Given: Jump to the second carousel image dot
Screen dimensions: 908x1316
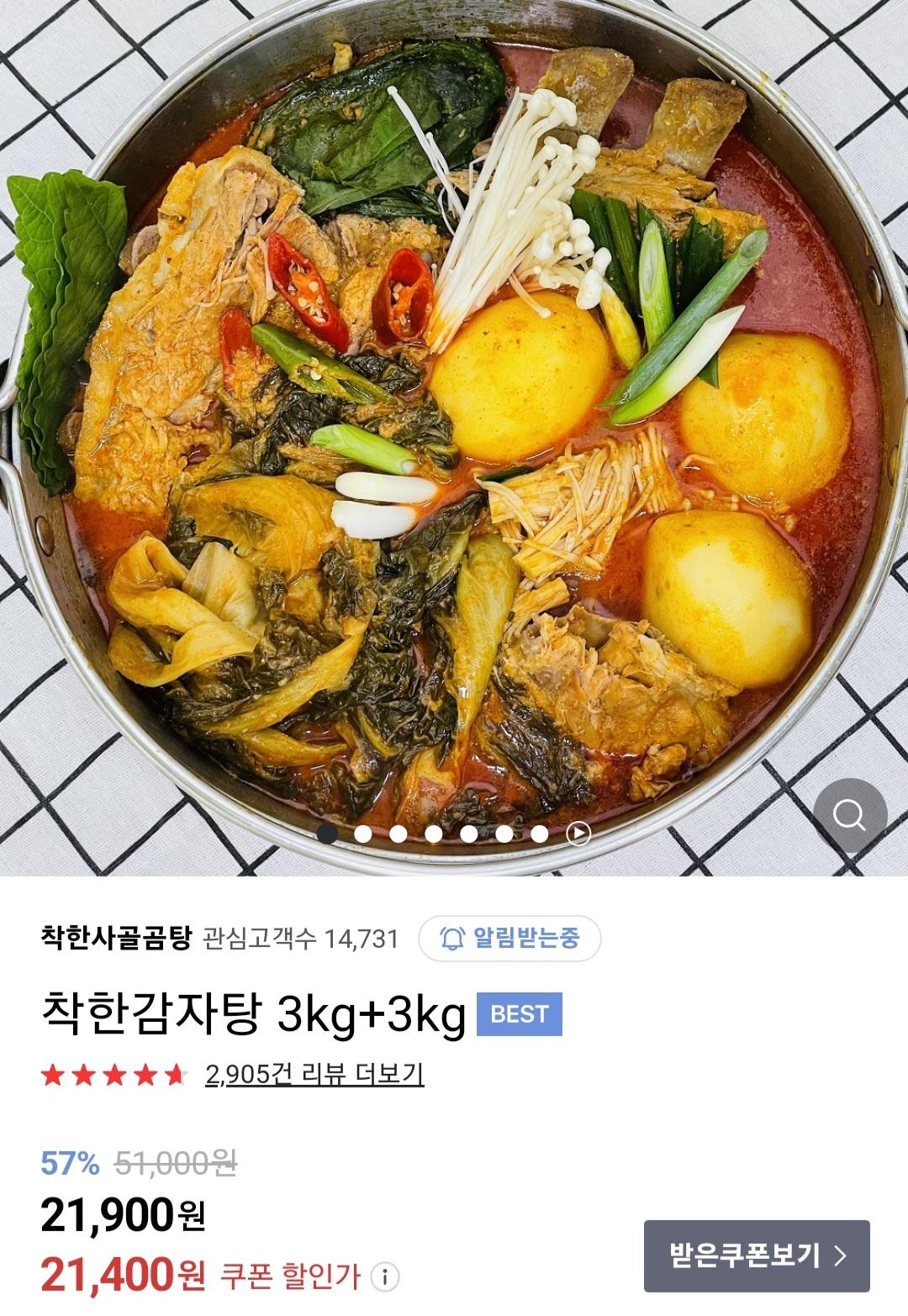Looking at the screenshot, I should (363, 834).
